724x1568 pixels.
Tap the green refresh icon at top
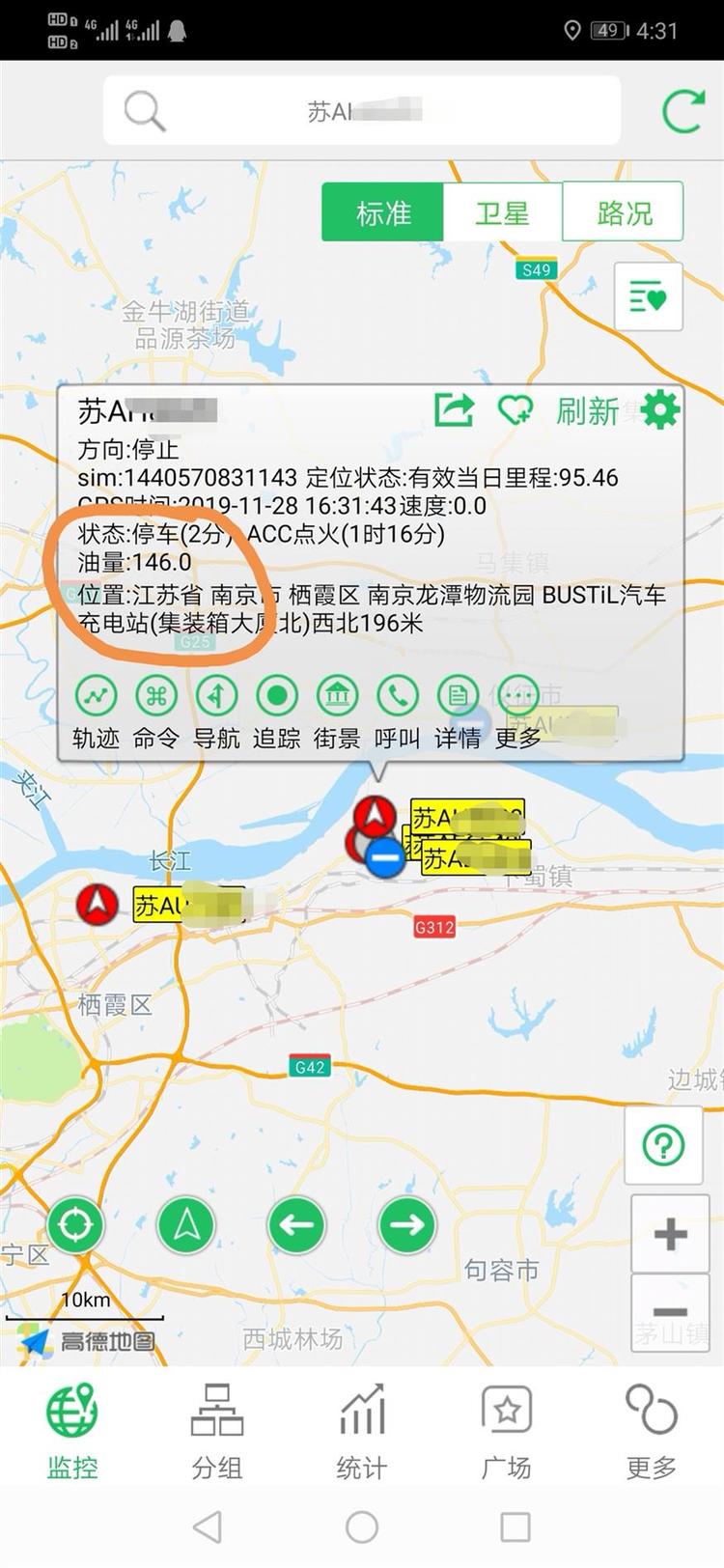pyautogui.click(x=682, y=111)
